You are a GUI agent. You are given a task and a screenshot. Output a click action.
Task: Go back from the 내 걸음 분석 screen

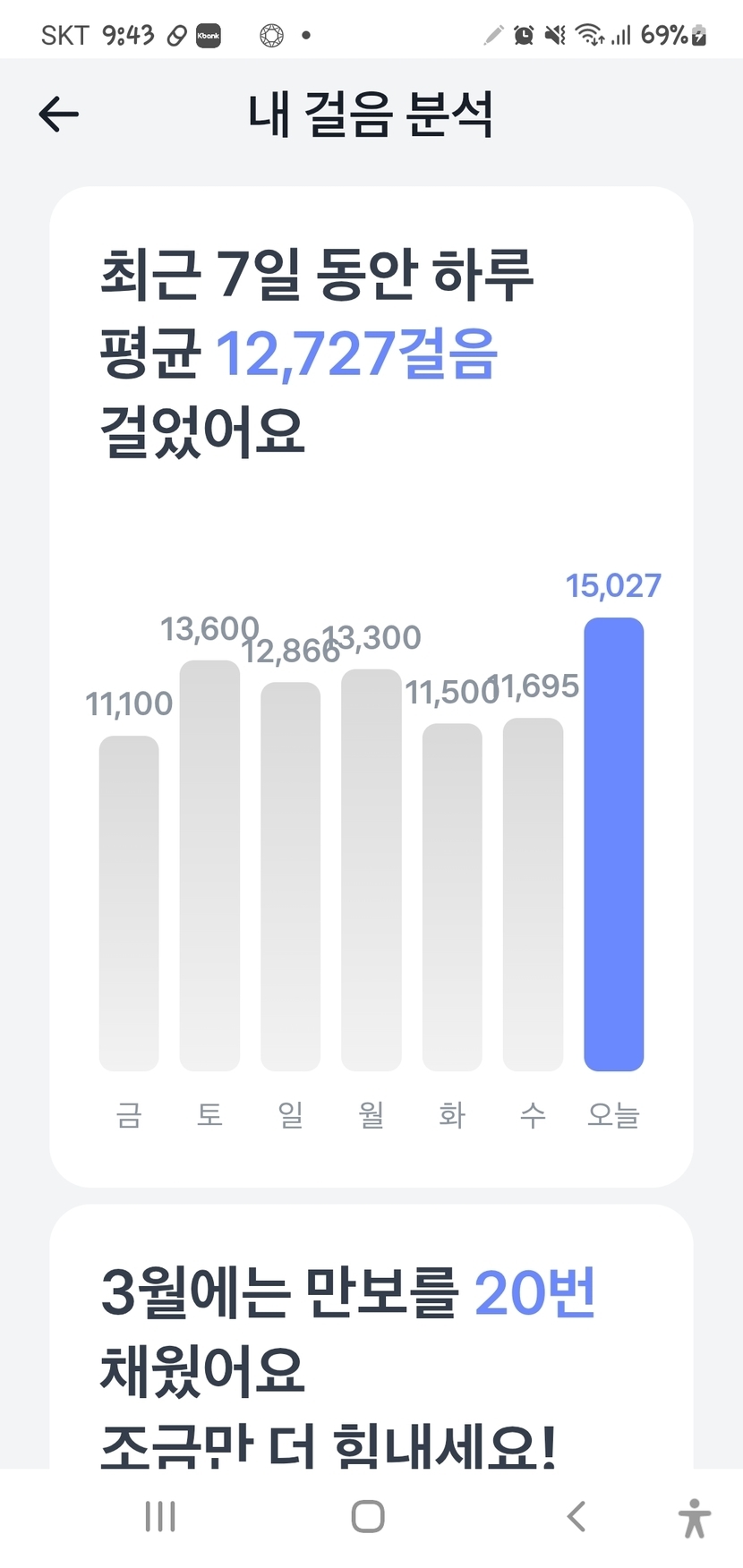pyautogui.click(x=59, y=115)
